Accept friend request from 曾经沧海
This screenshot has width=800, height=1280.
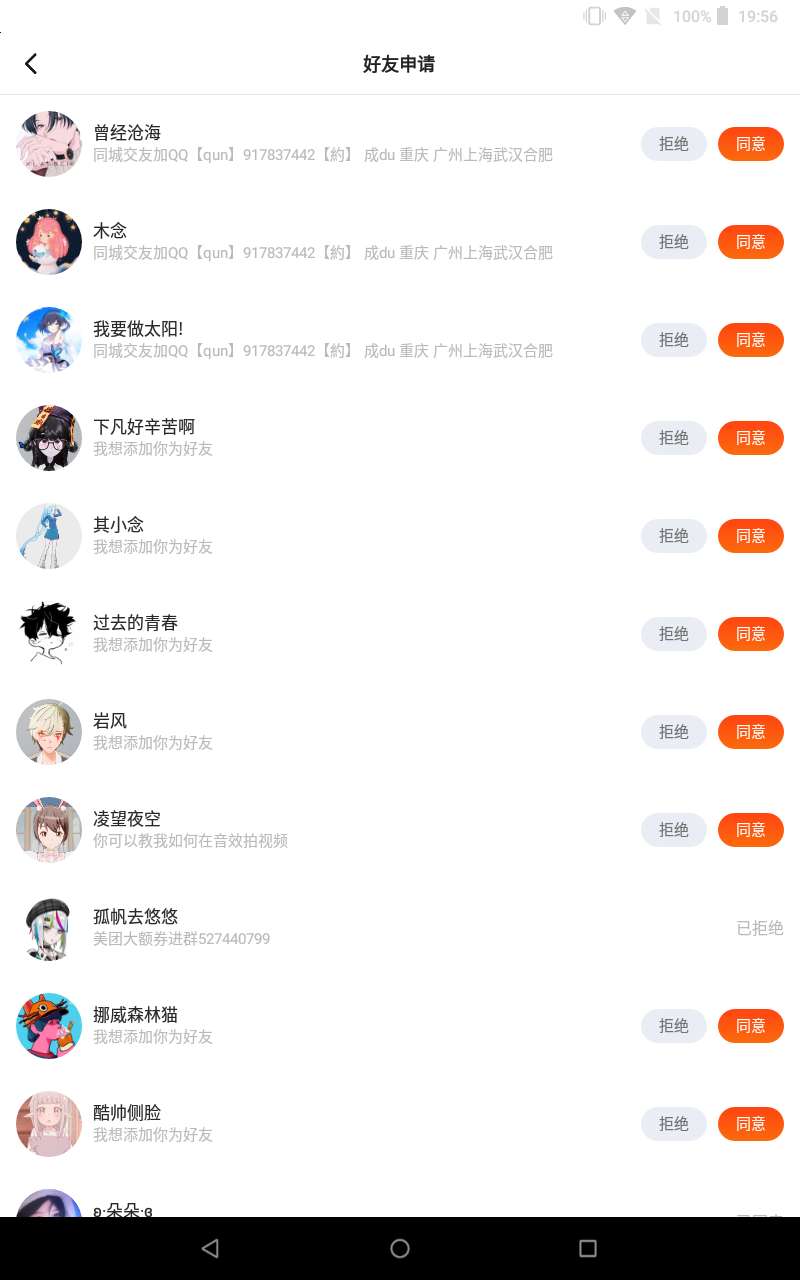click(x=750, y=144)
